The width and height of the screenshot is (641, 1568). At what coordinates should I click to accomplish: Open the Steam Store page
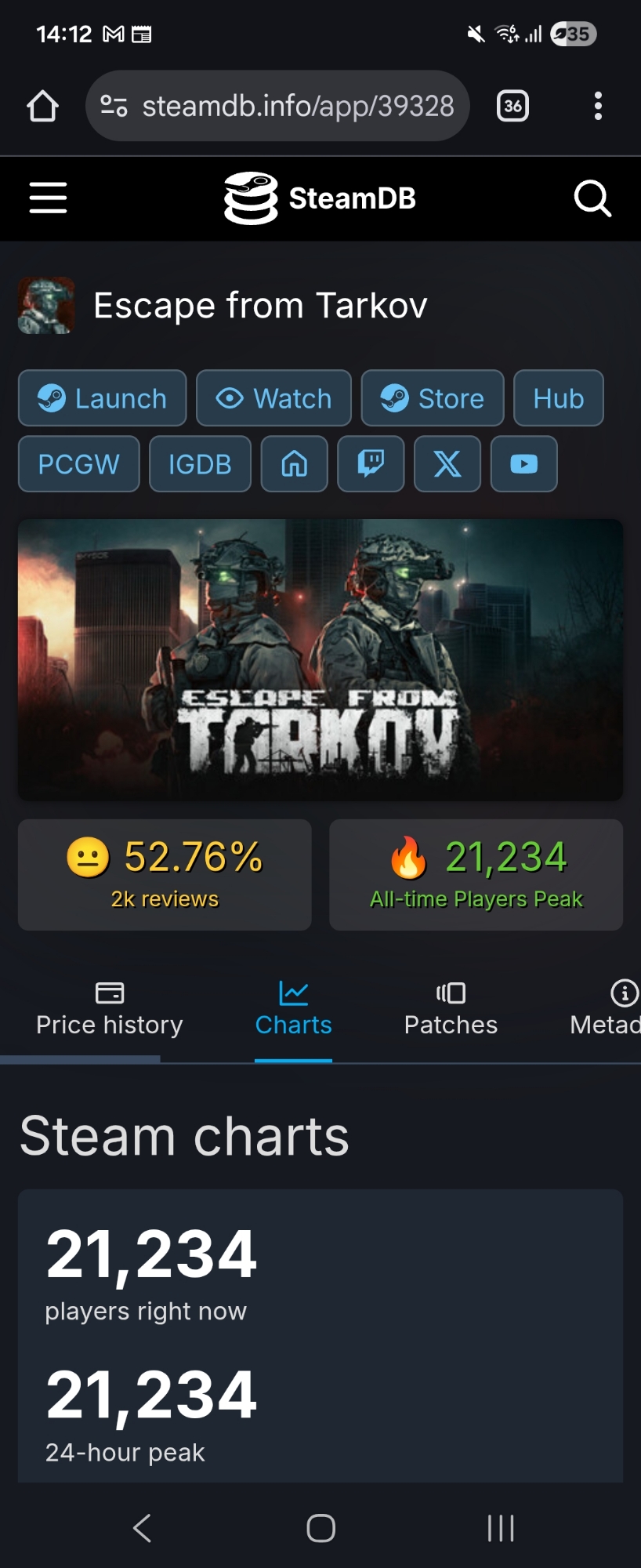click(x=433, y=398)
